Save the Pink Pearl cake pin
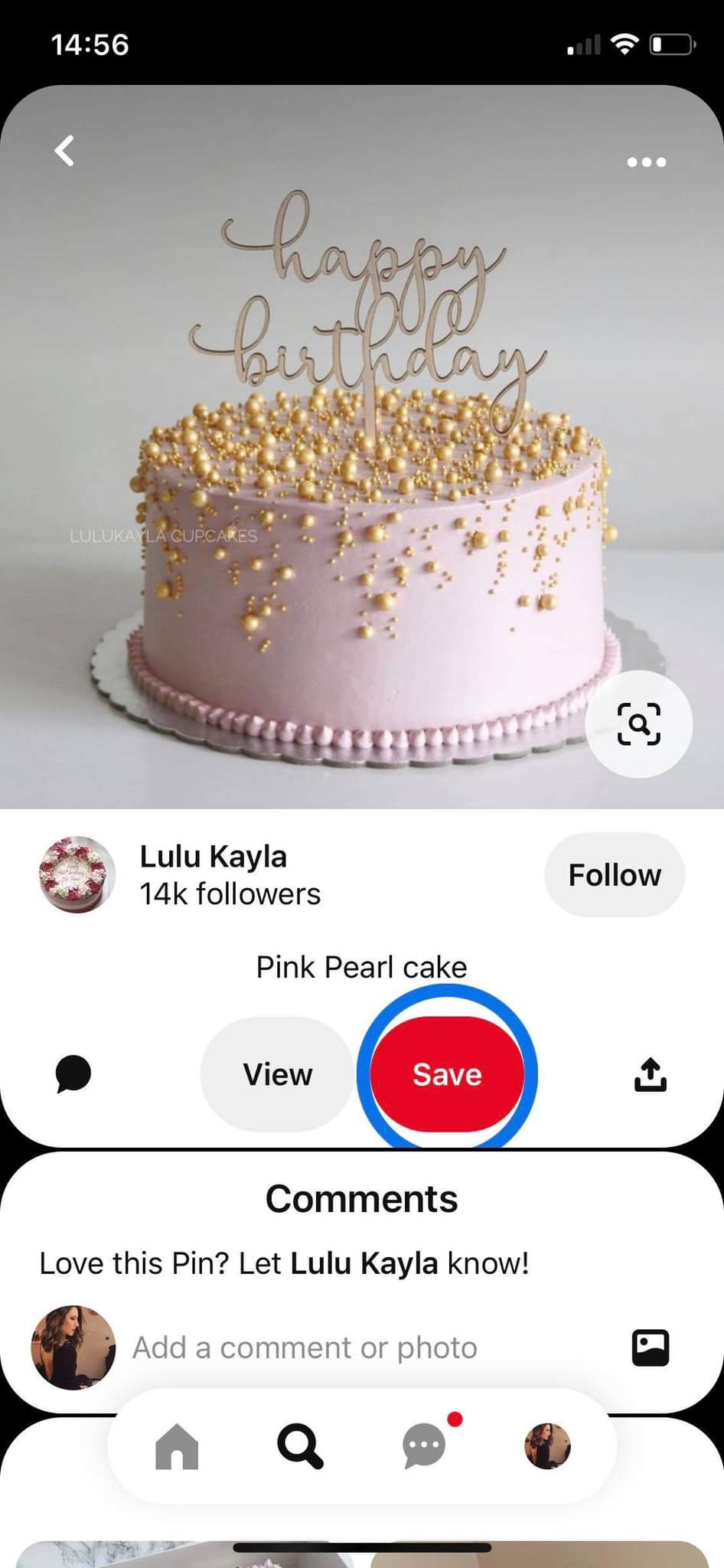The height and width of the screenshot is (1568, 724). coord(447,1074)
